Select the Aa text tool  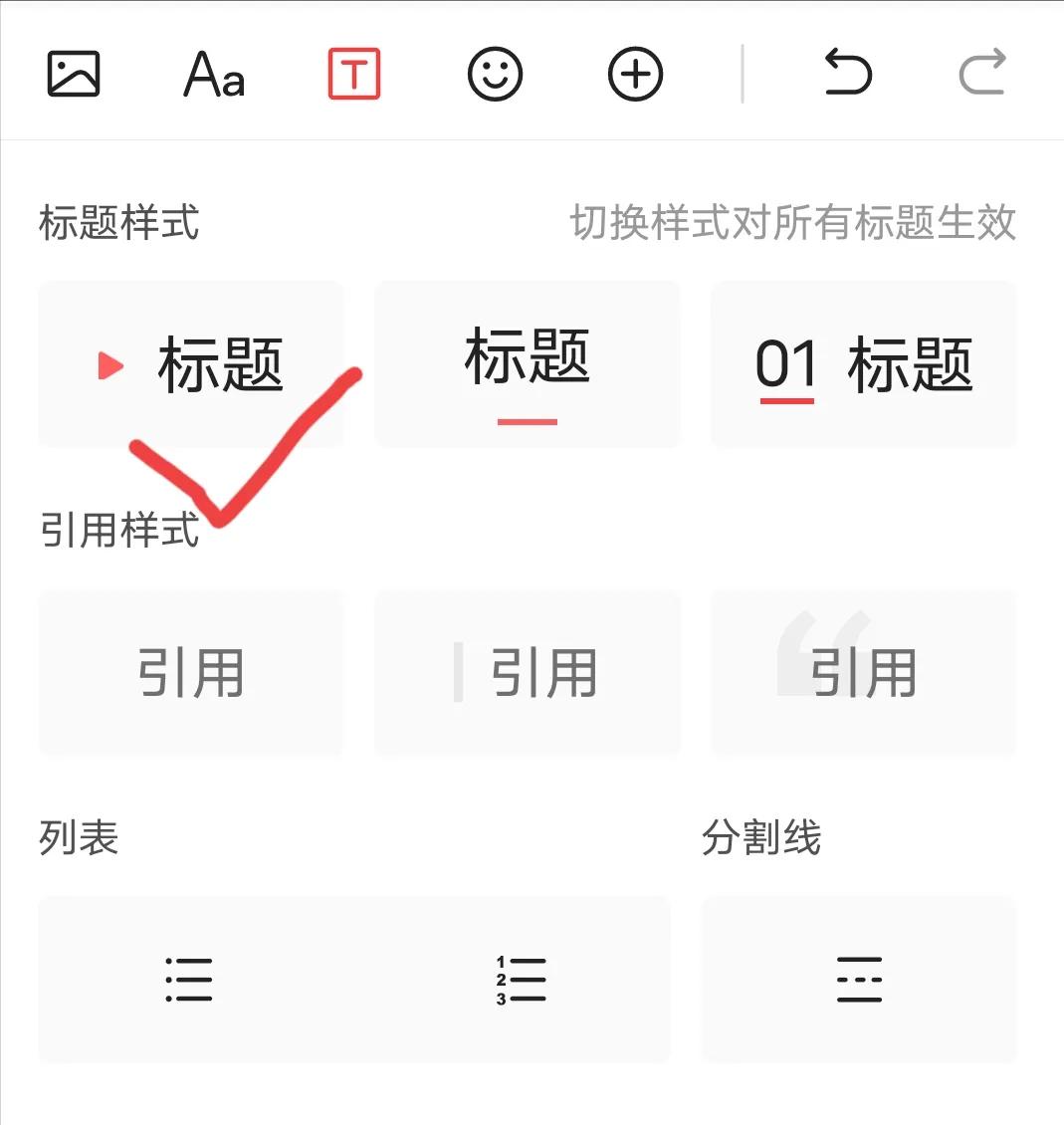tap(214, 74)
